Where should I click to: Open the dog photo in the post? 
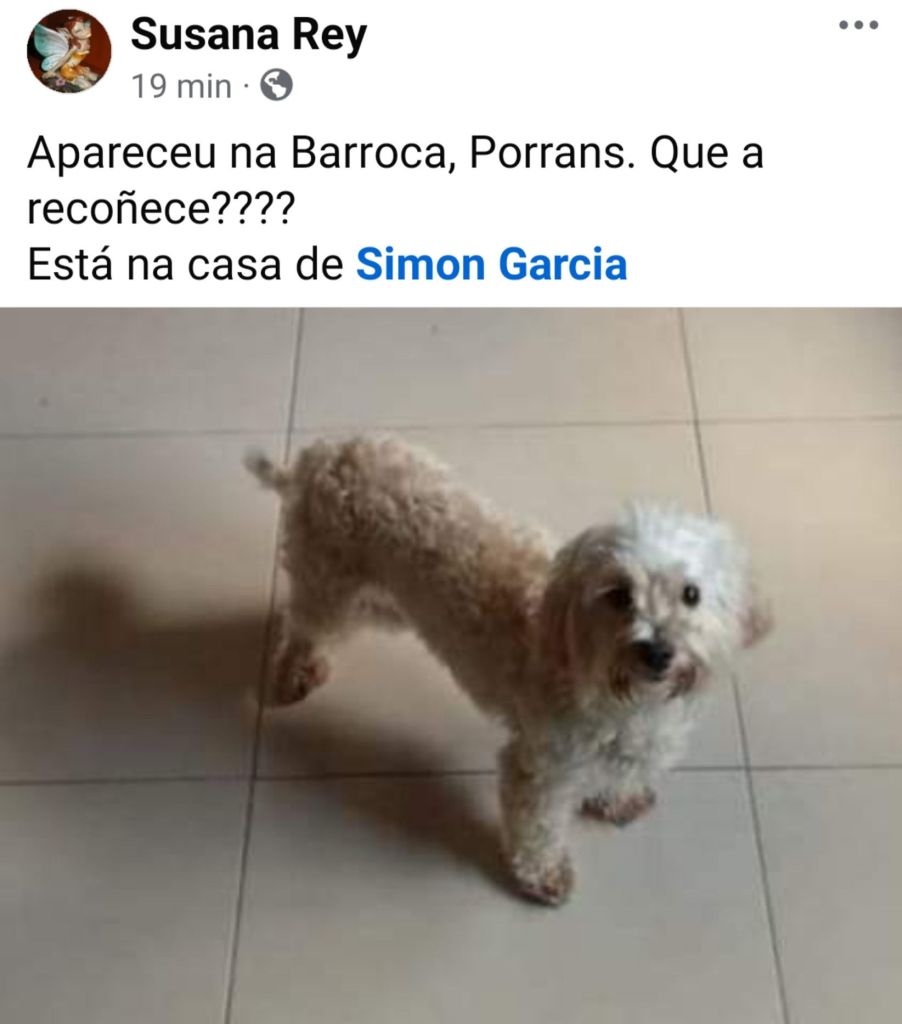point(451,665)
